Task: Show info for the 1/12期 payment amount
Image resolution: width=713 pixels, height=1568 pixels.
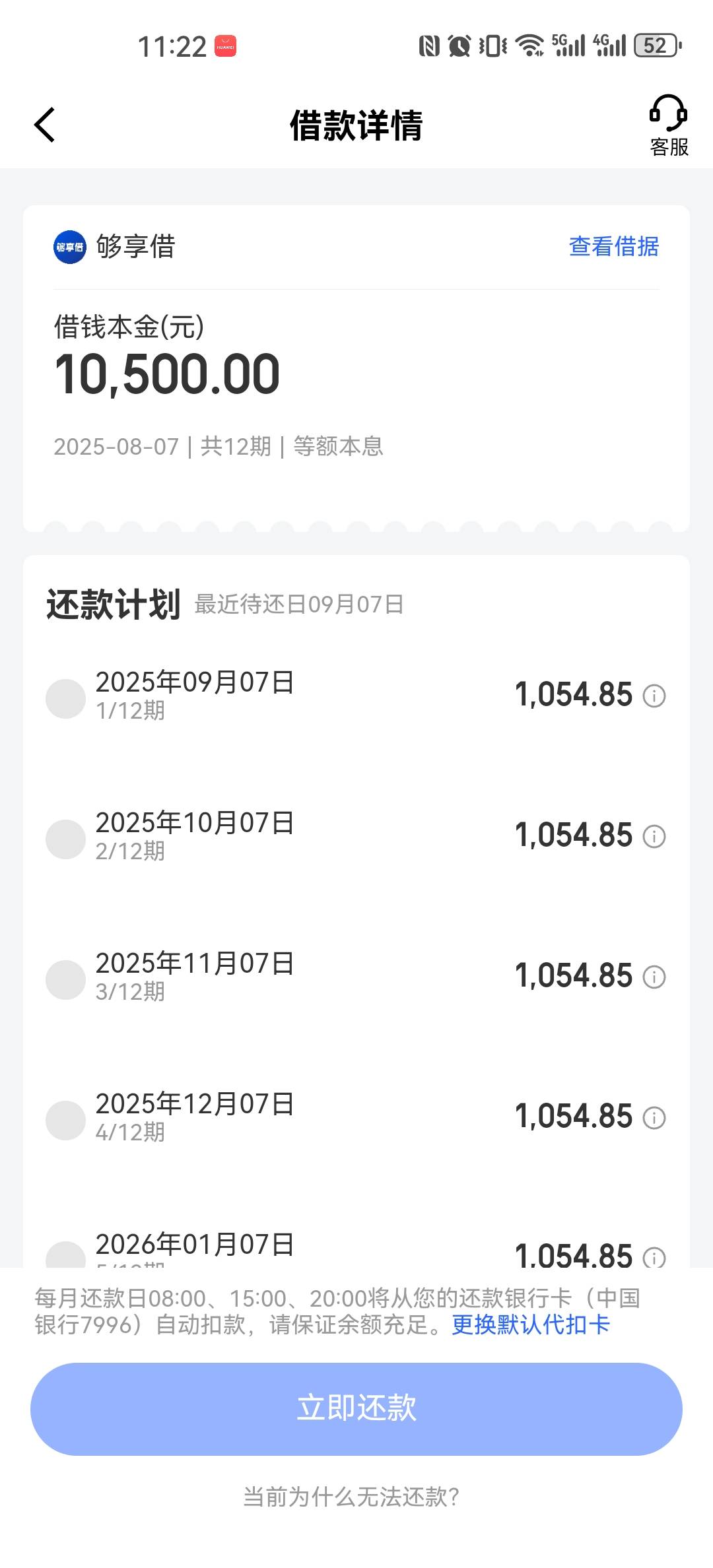Action: (x=654, y=696)
